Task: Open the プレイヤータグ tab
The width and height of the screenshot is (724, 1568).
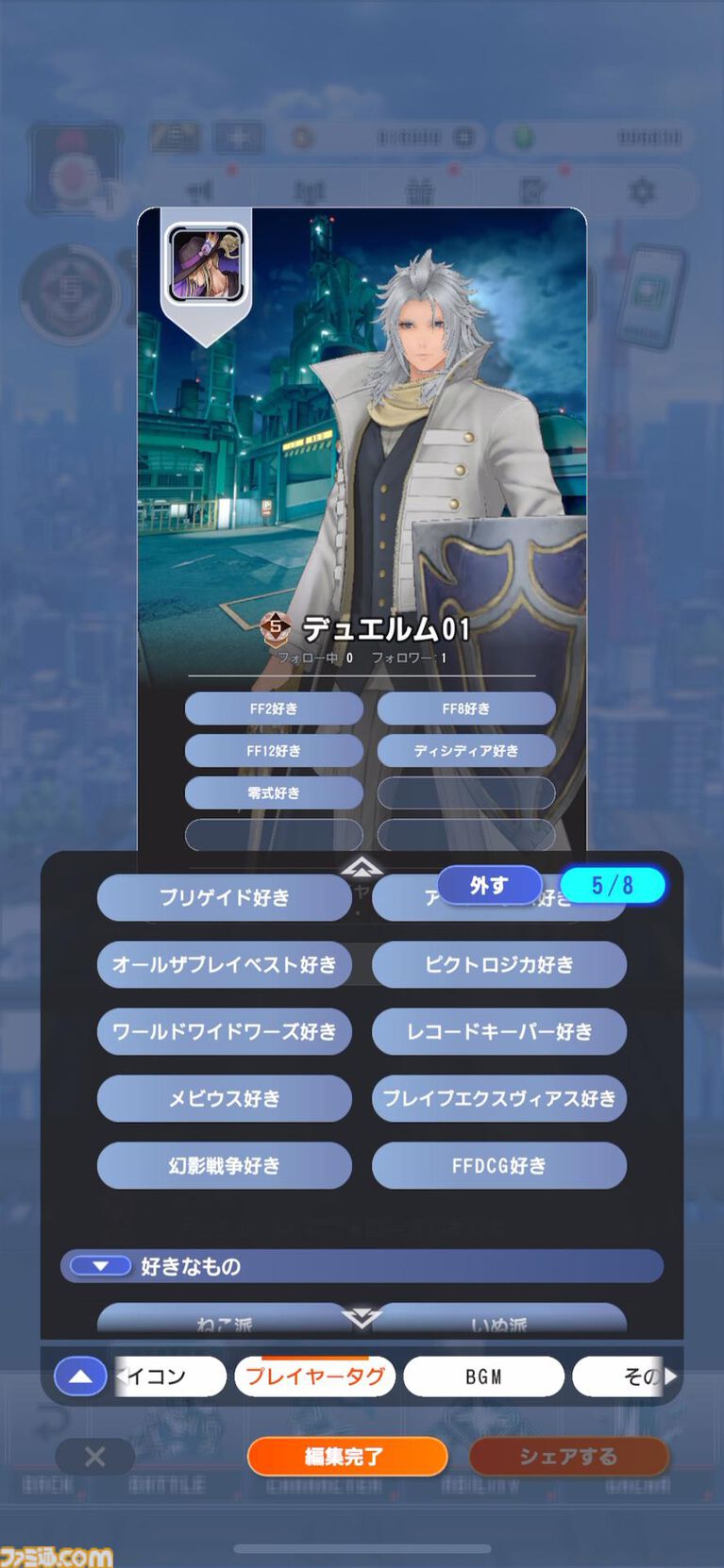Action: click(315, 1376)
